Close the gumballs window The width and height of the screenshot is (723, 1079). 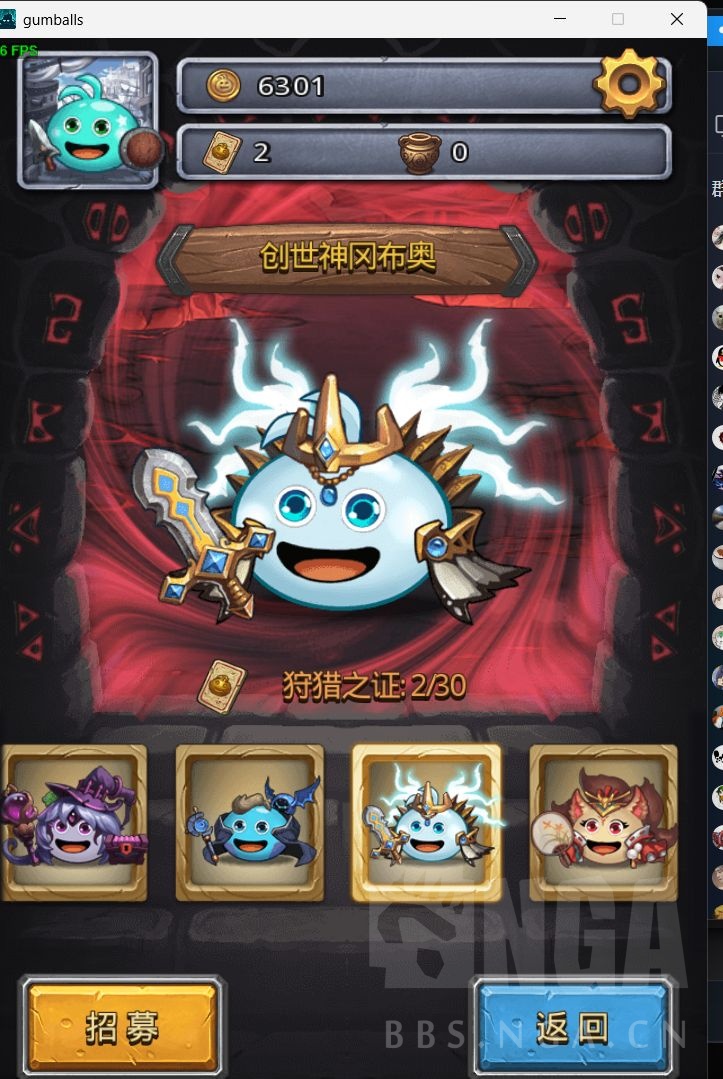pos(677,19)
